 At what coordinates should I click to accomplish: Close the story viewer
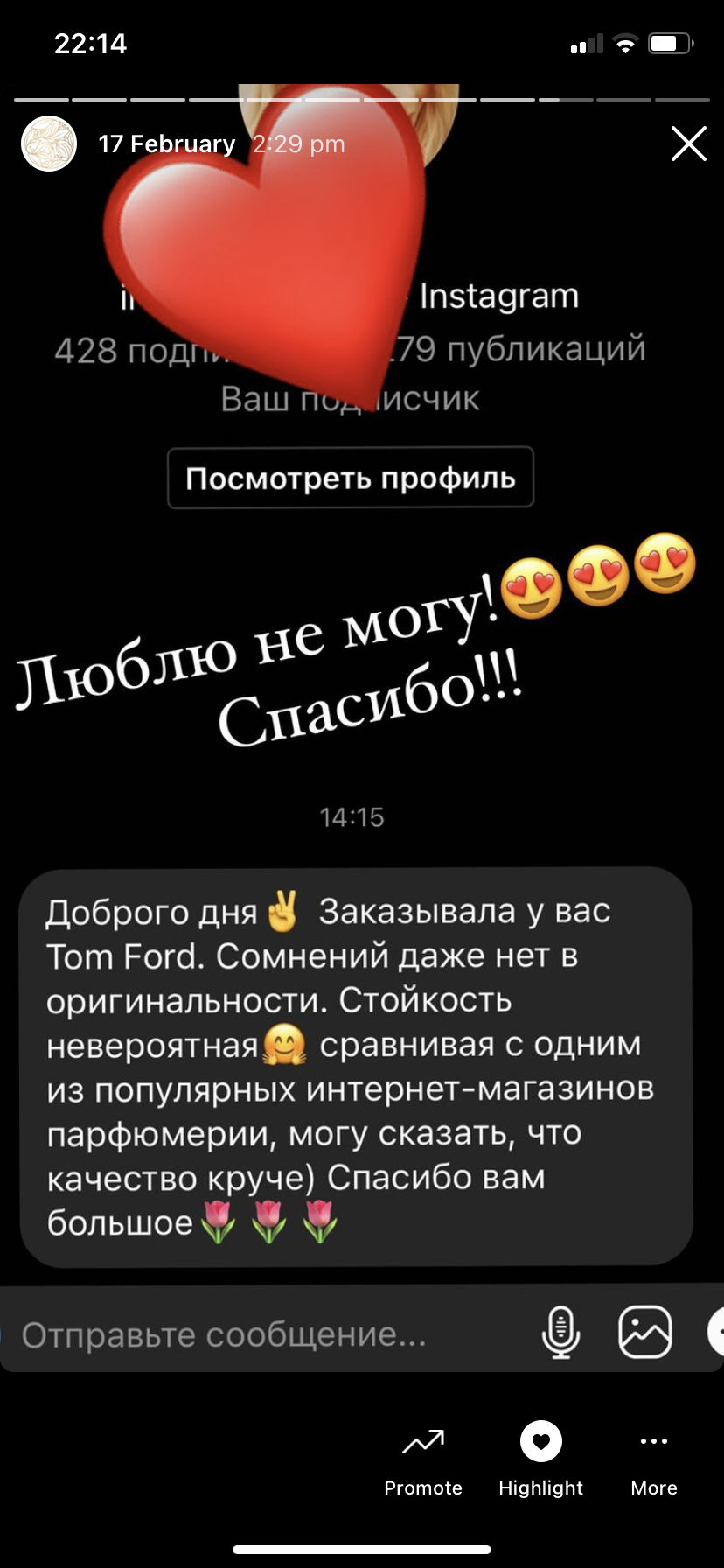[688, 143]
